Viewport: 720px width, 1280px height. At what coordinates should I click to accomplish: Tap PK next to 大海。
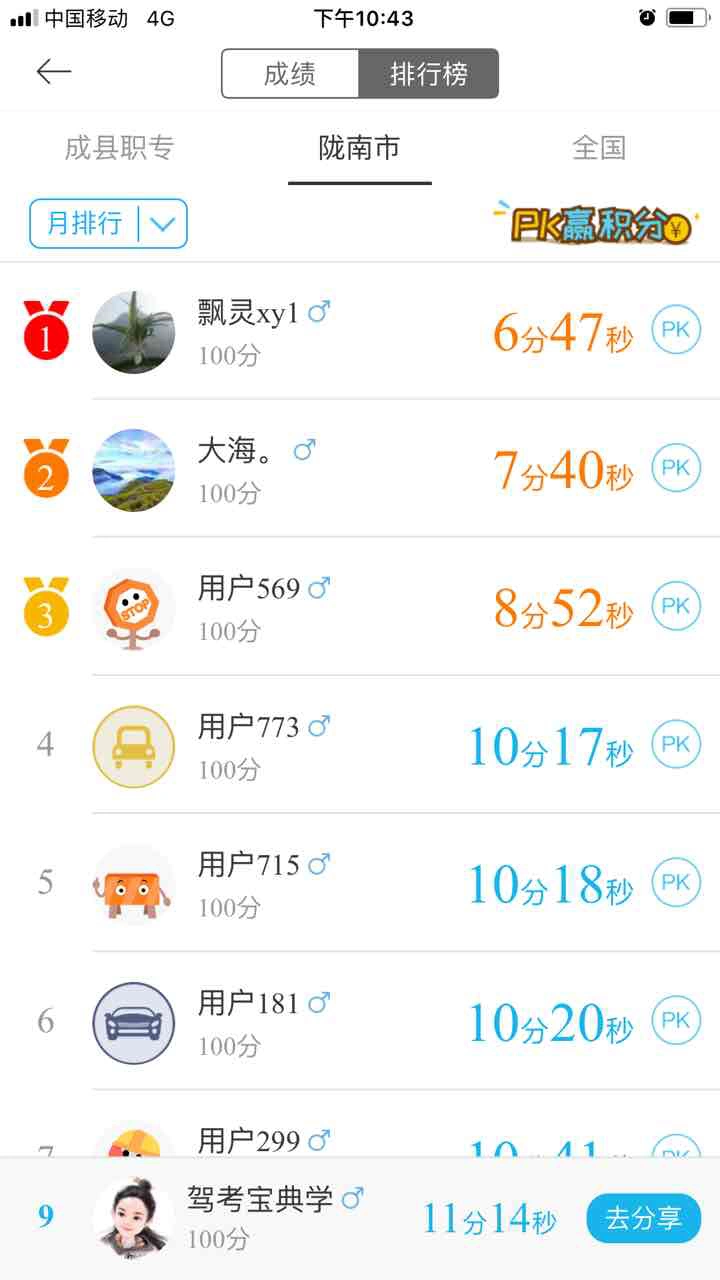pyautogui.click(x=676, y=468)
